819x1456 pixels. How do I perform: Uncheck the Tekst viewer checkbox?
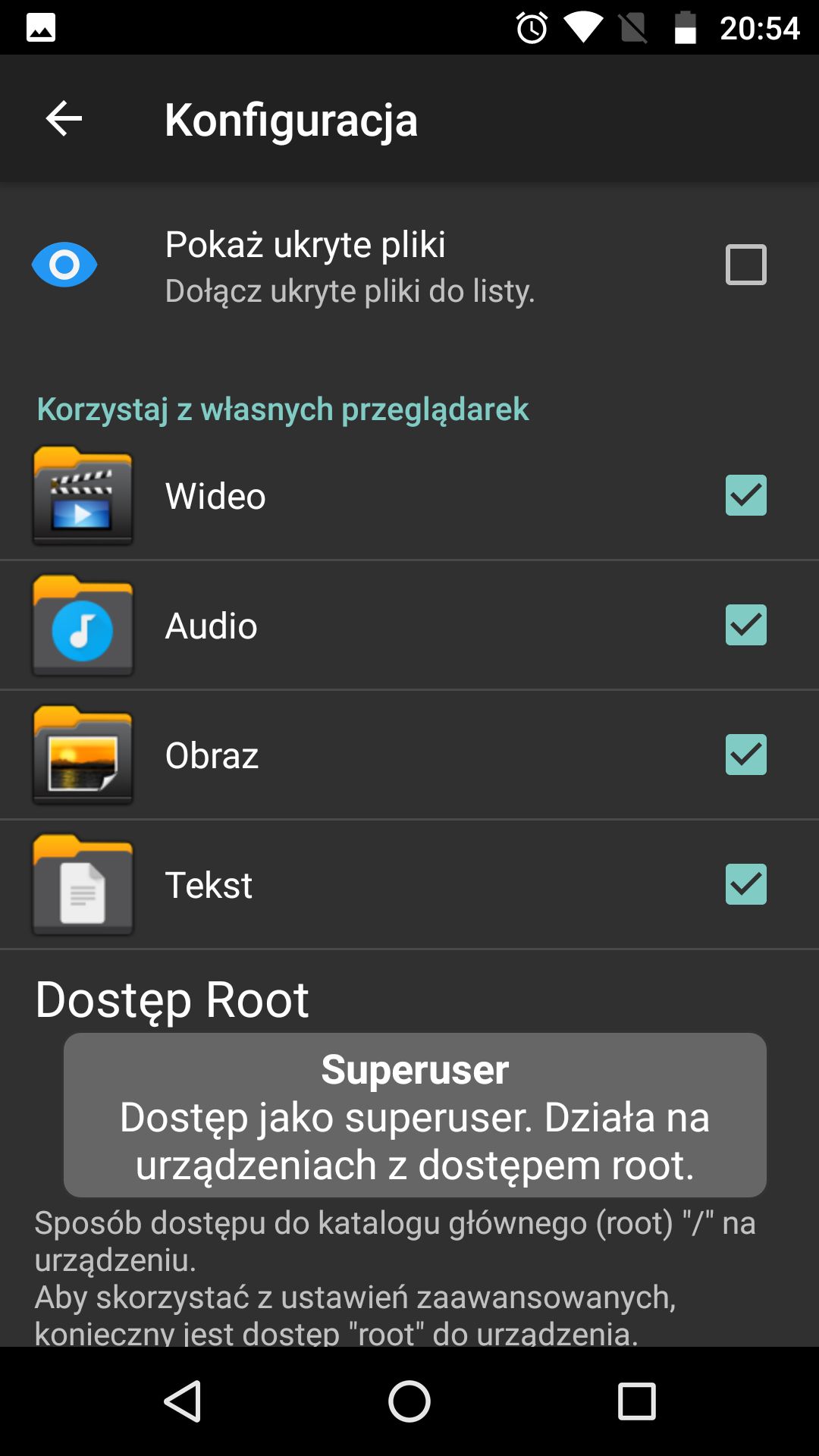pyautogui.click(x=745, y=884)
